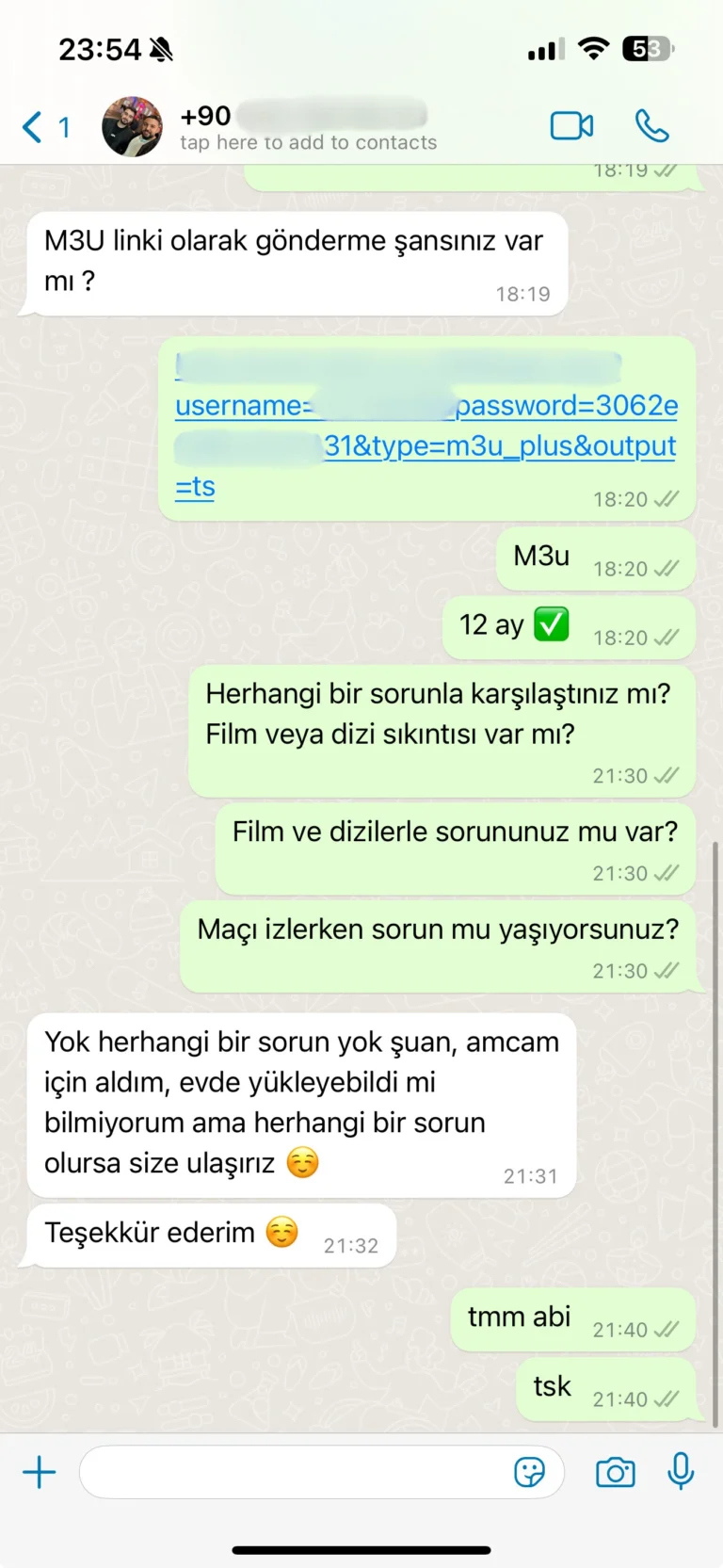Open the camera to take a photo

[615, 1472]
